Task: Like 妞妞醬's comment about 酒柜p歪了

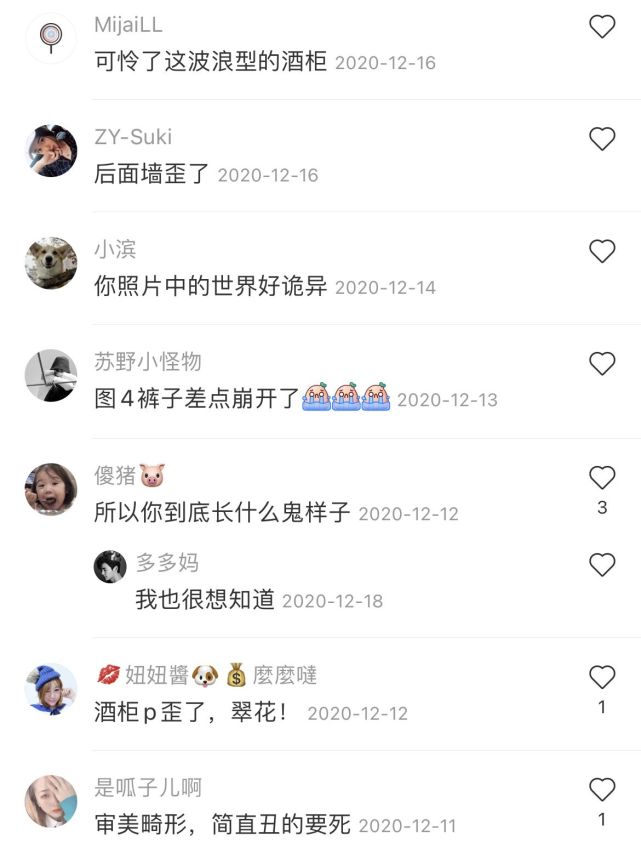Action: coord(602,677)
